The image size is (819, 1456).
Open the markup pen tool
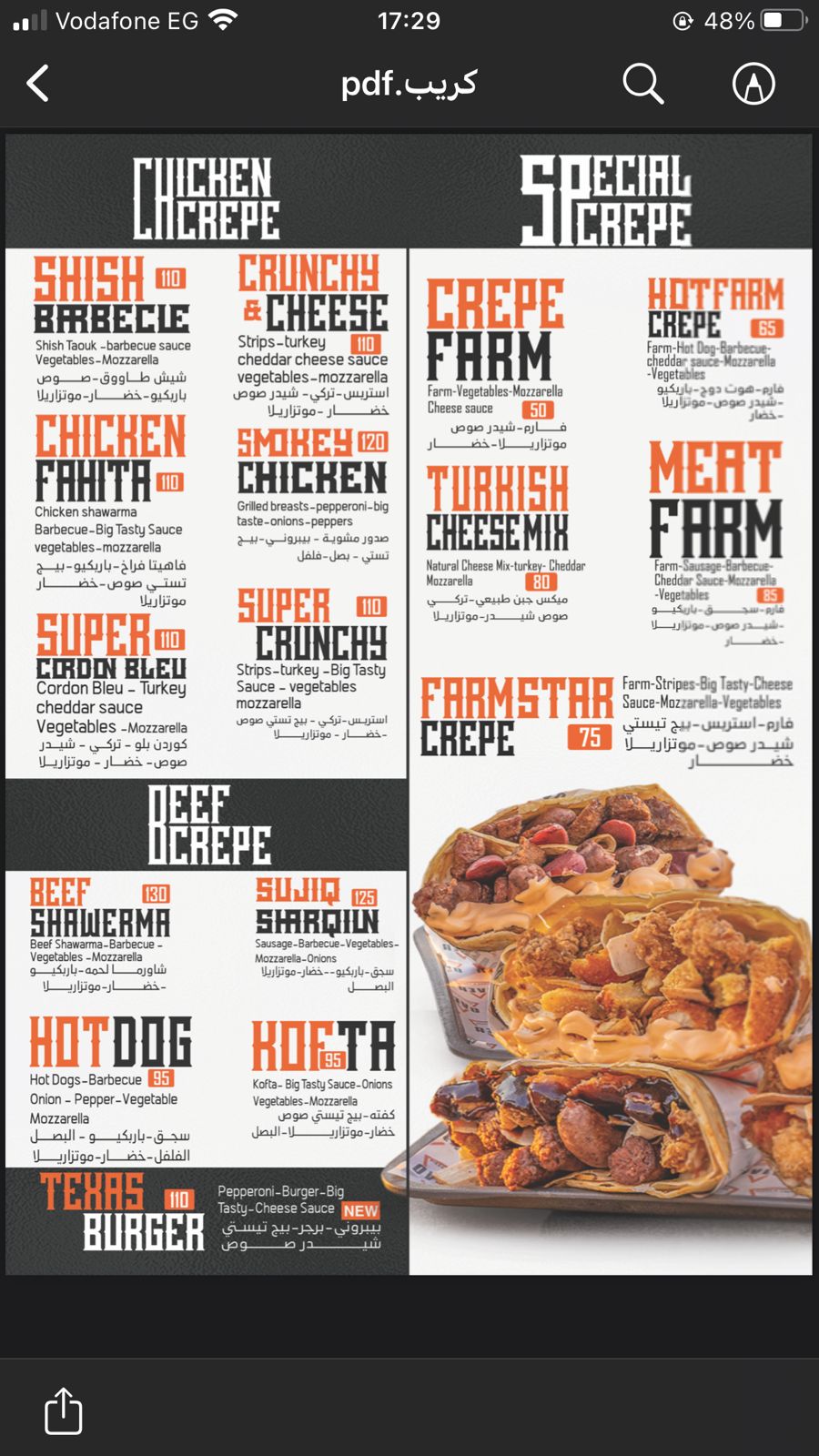tap(753, 84)
